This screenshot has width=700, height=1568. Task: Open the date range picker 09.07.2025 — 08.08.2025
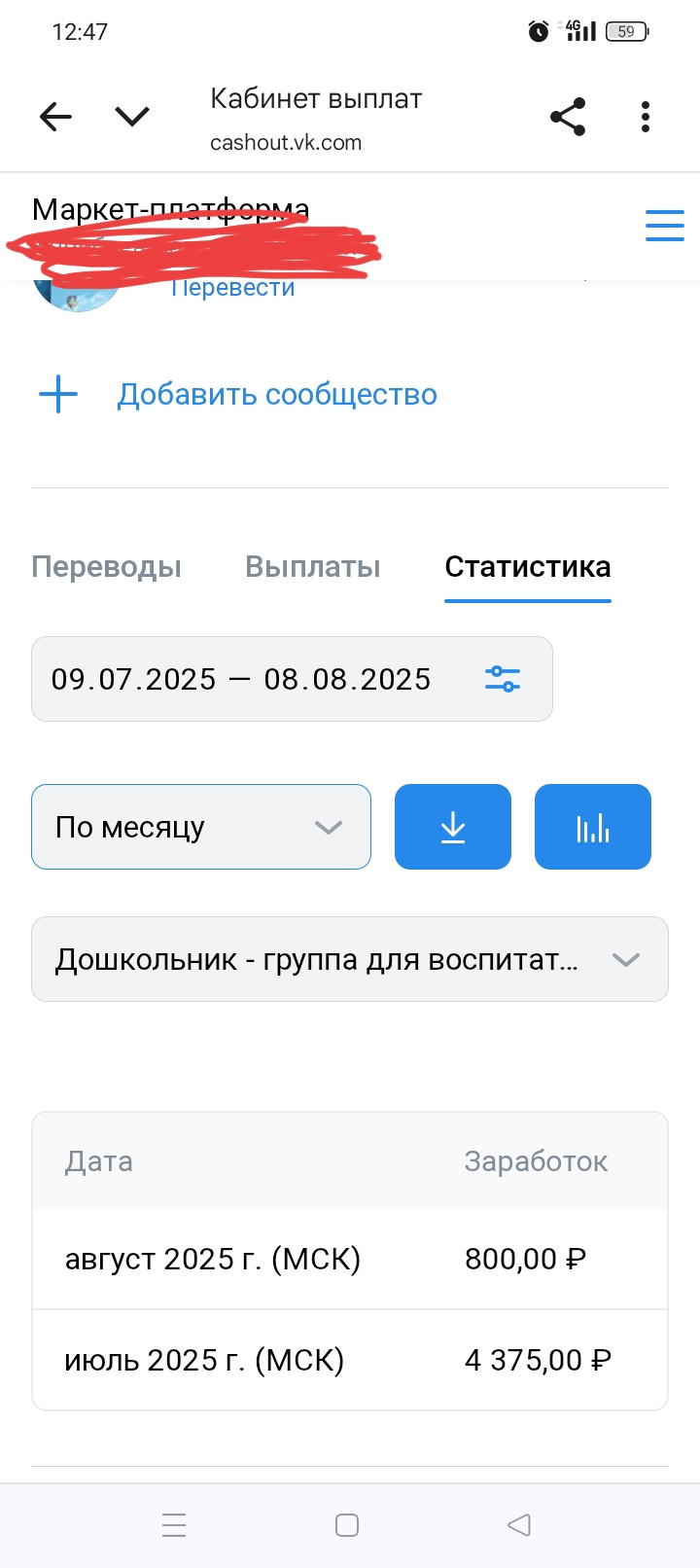[292, 679]
